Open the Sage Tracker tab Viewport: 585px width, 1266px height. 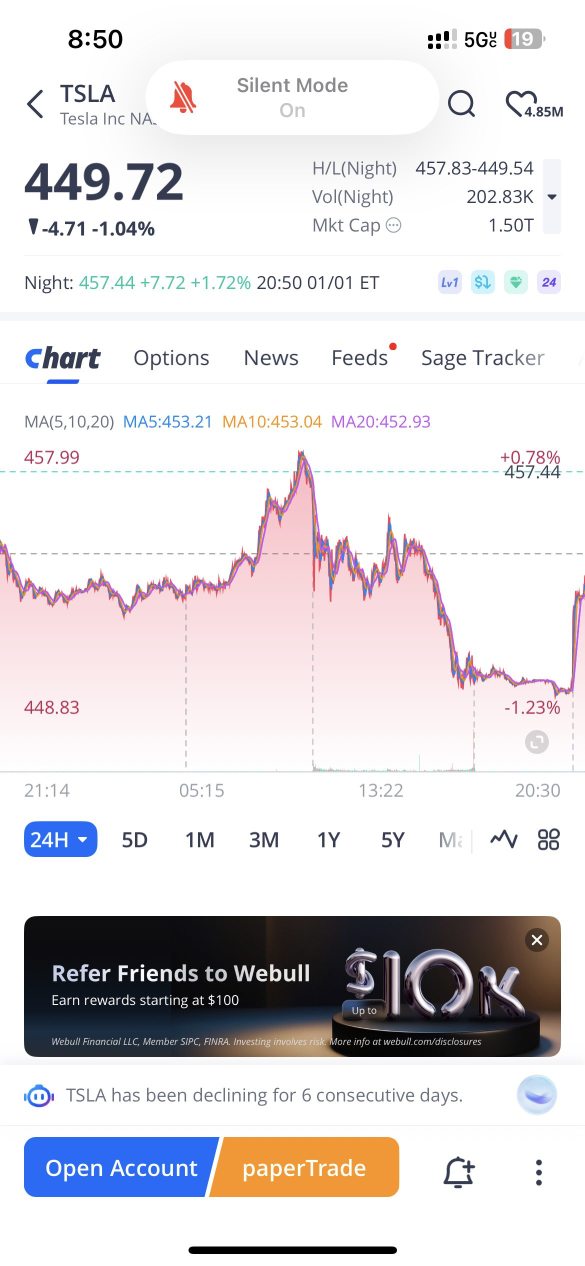coord(483,358)
